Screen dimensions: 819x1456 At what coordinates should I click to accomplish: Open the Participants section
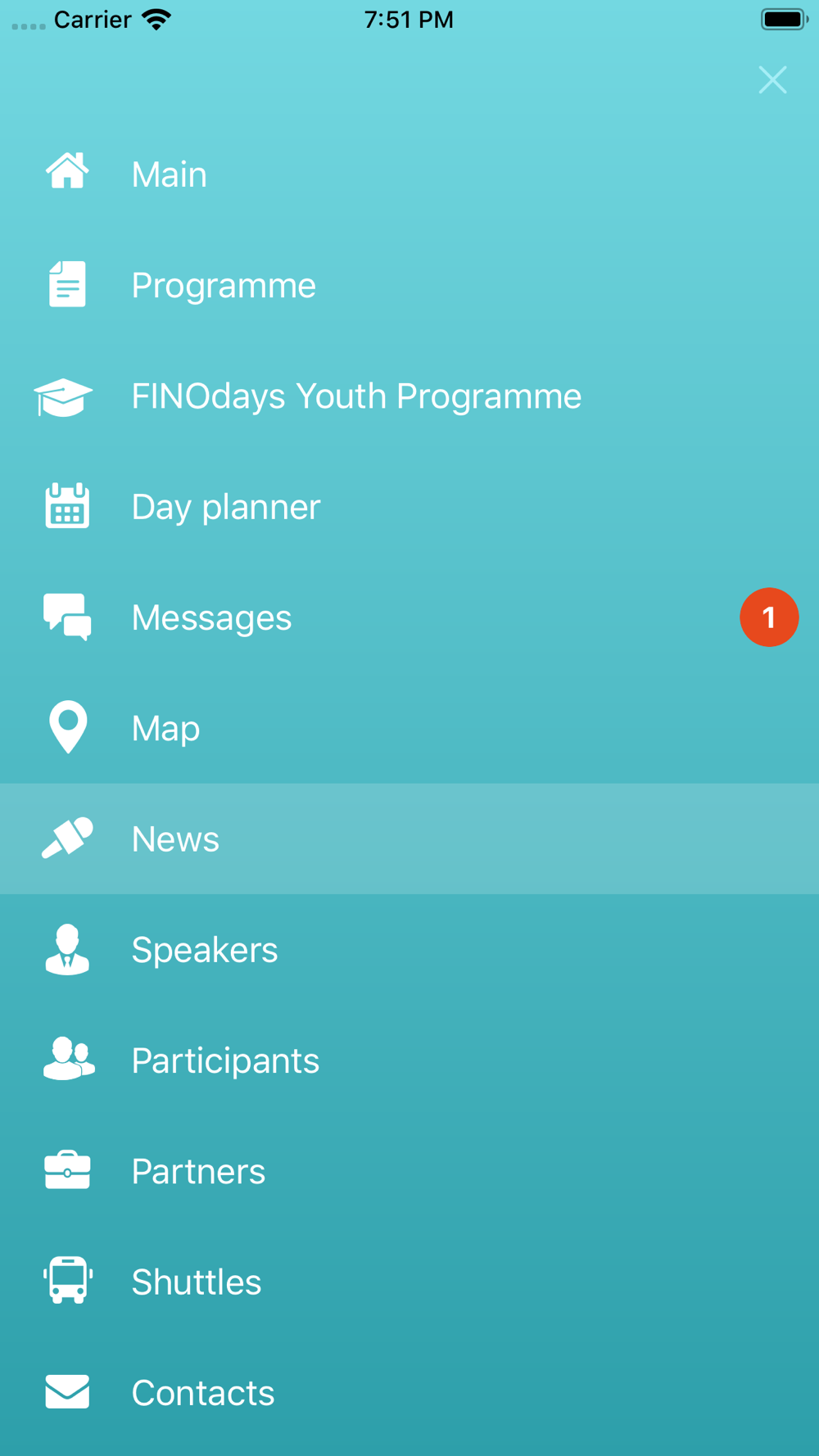pos(409,1060)
